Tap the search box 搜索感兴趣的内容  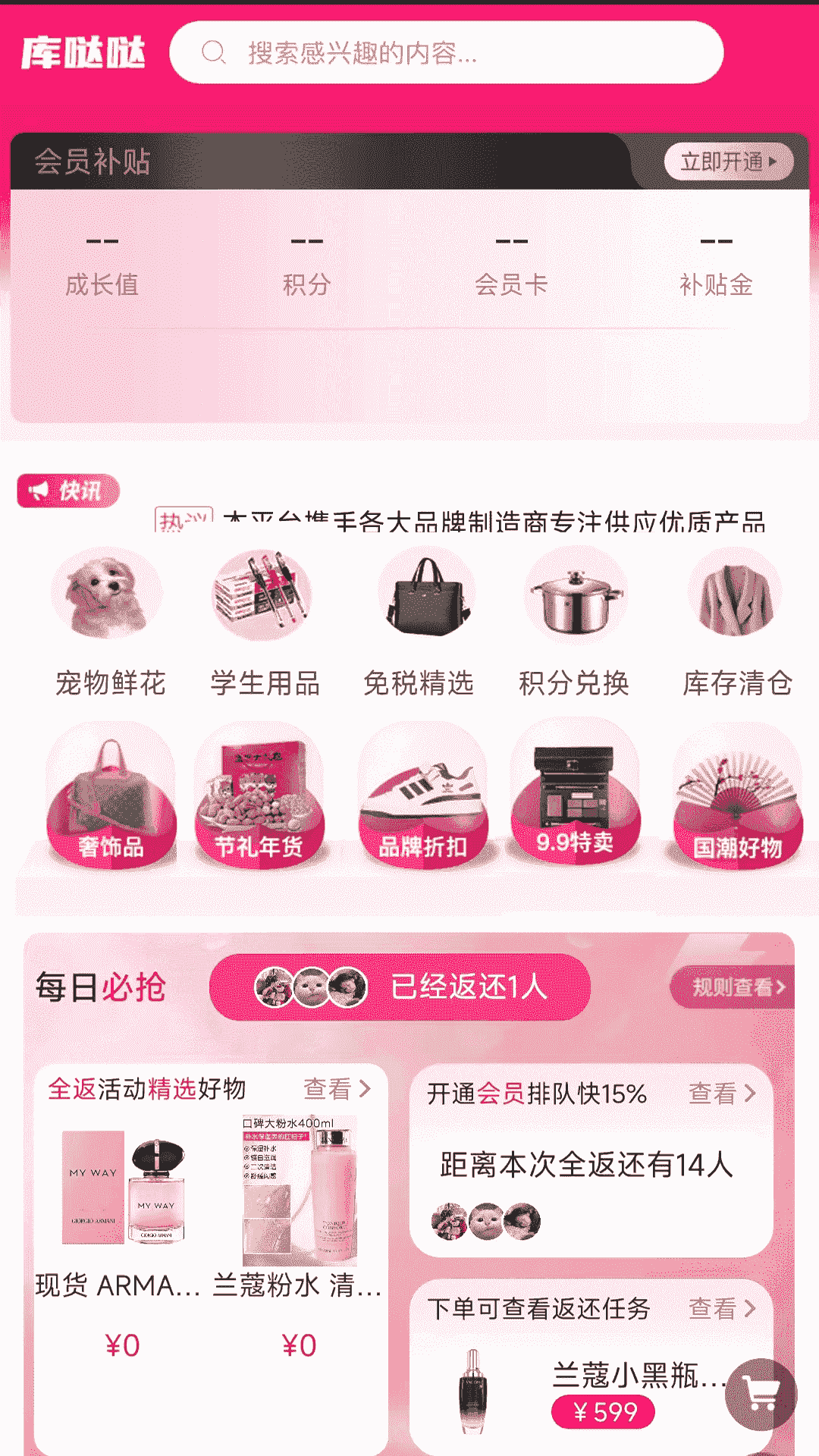point(446,53)
